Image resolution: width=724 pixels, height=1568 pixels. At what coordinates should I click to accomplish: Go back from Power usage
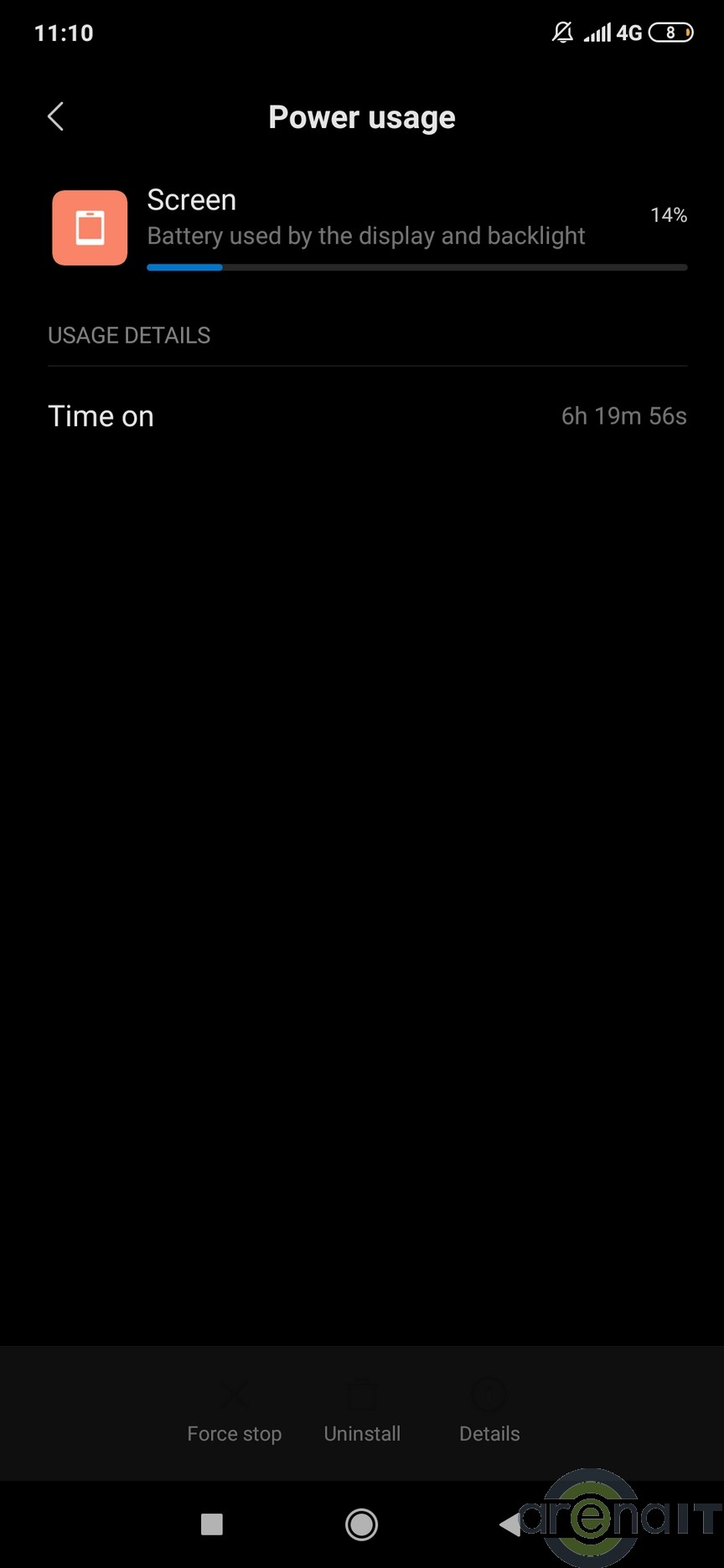56,117
